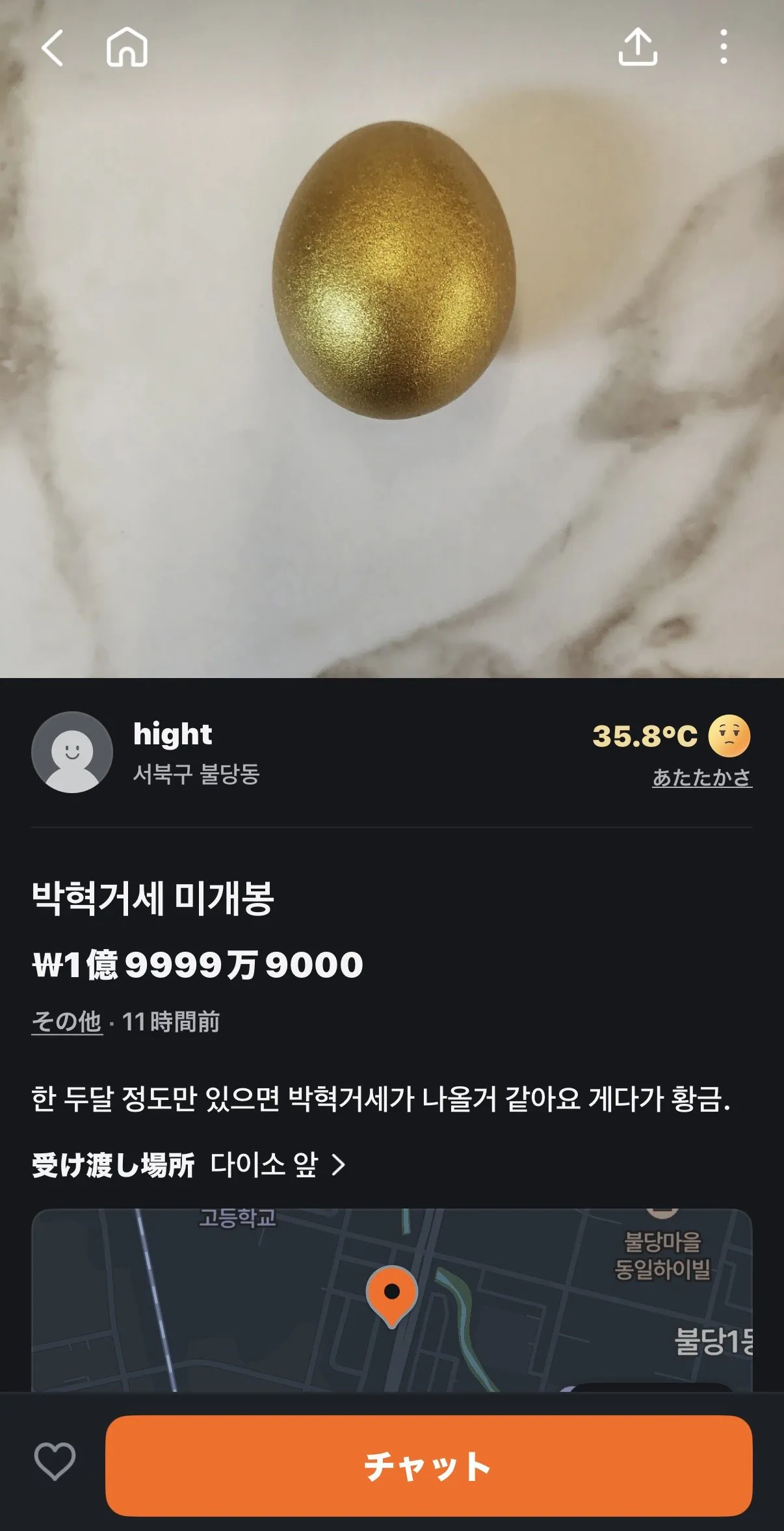Go back using the top arrow
The height and width of the screenshot is (1531, 784).
[52, 47]
